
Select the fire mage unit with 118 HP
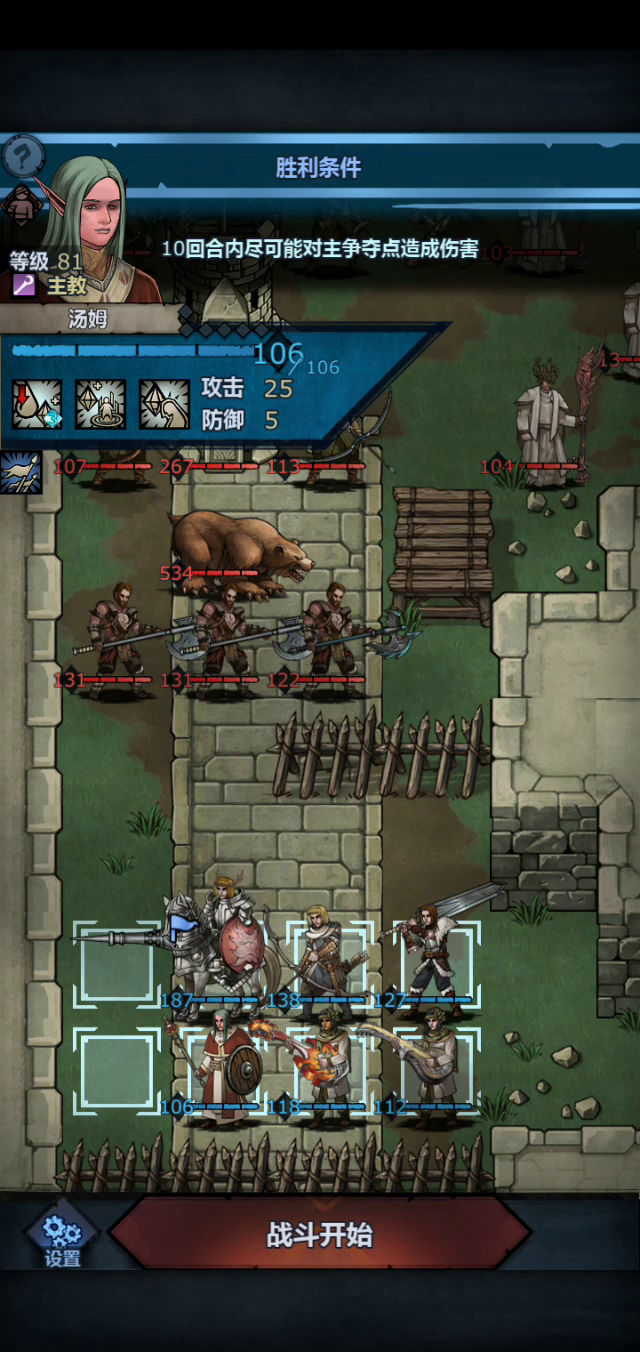(x=329, y=1065)
